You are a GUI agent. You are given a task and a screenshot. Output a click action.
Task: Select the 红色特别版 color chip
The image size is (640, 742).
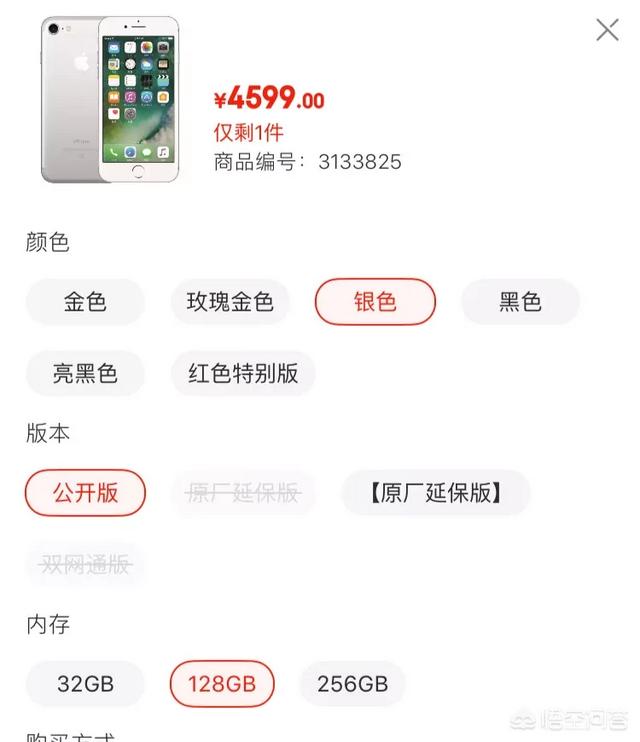[243, 374]
